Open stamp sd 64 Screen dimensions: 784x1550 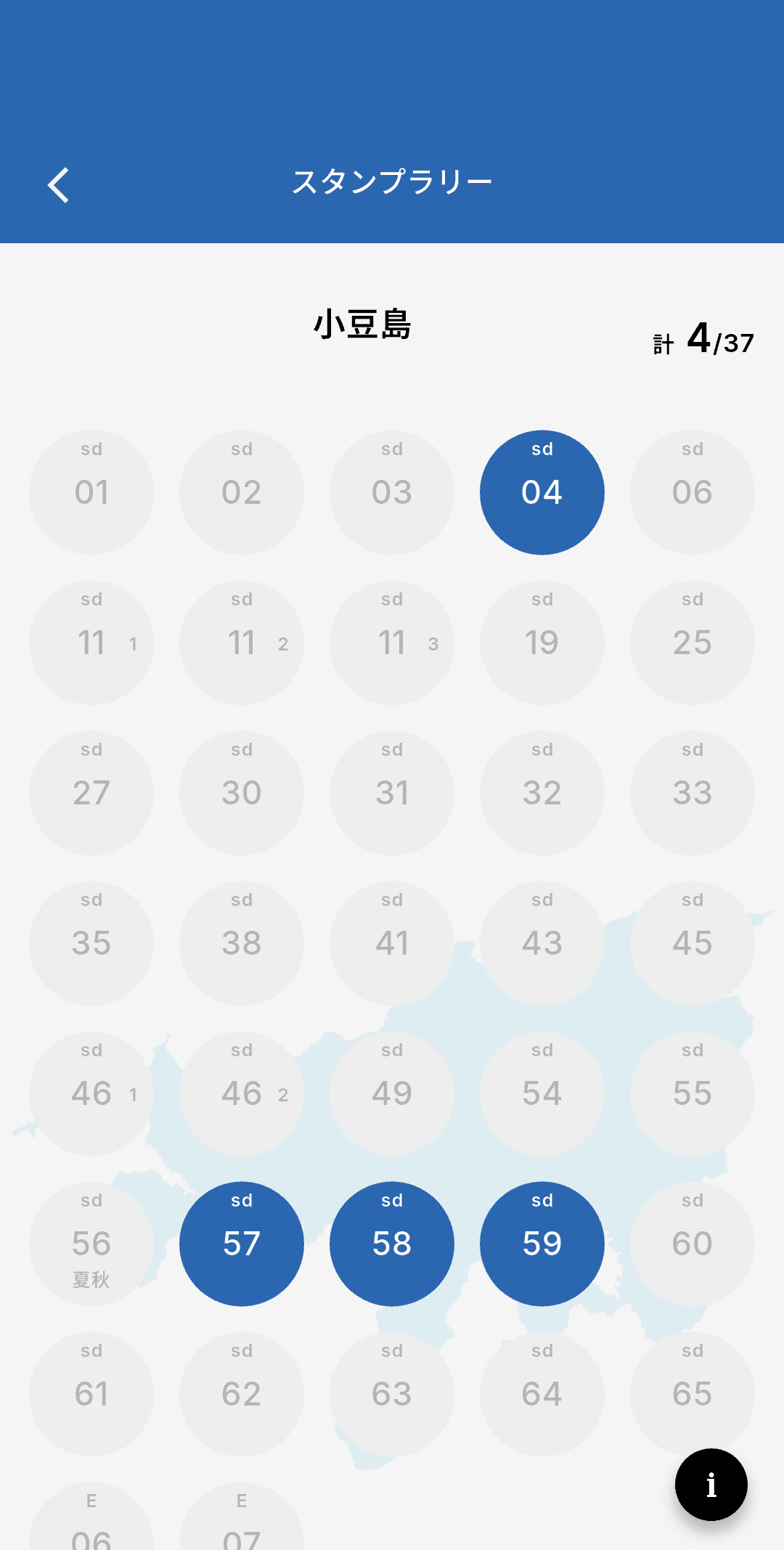(x=542, y=1395)
